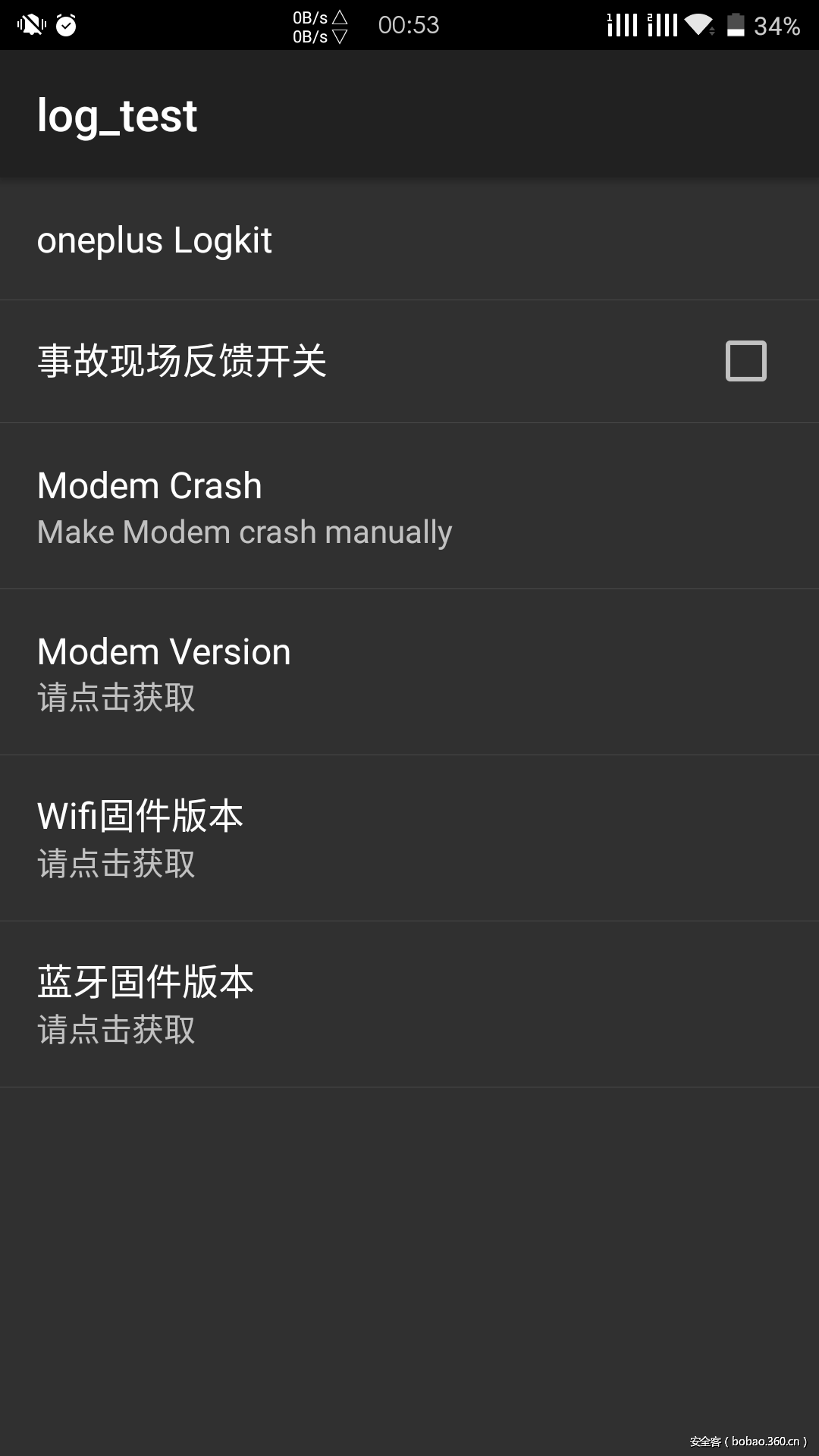Open the Wifi固件版本 entry
Image resolution: width=819 pixels, height=1456 pixels.
pyautogui.click(x=409, y=837)
